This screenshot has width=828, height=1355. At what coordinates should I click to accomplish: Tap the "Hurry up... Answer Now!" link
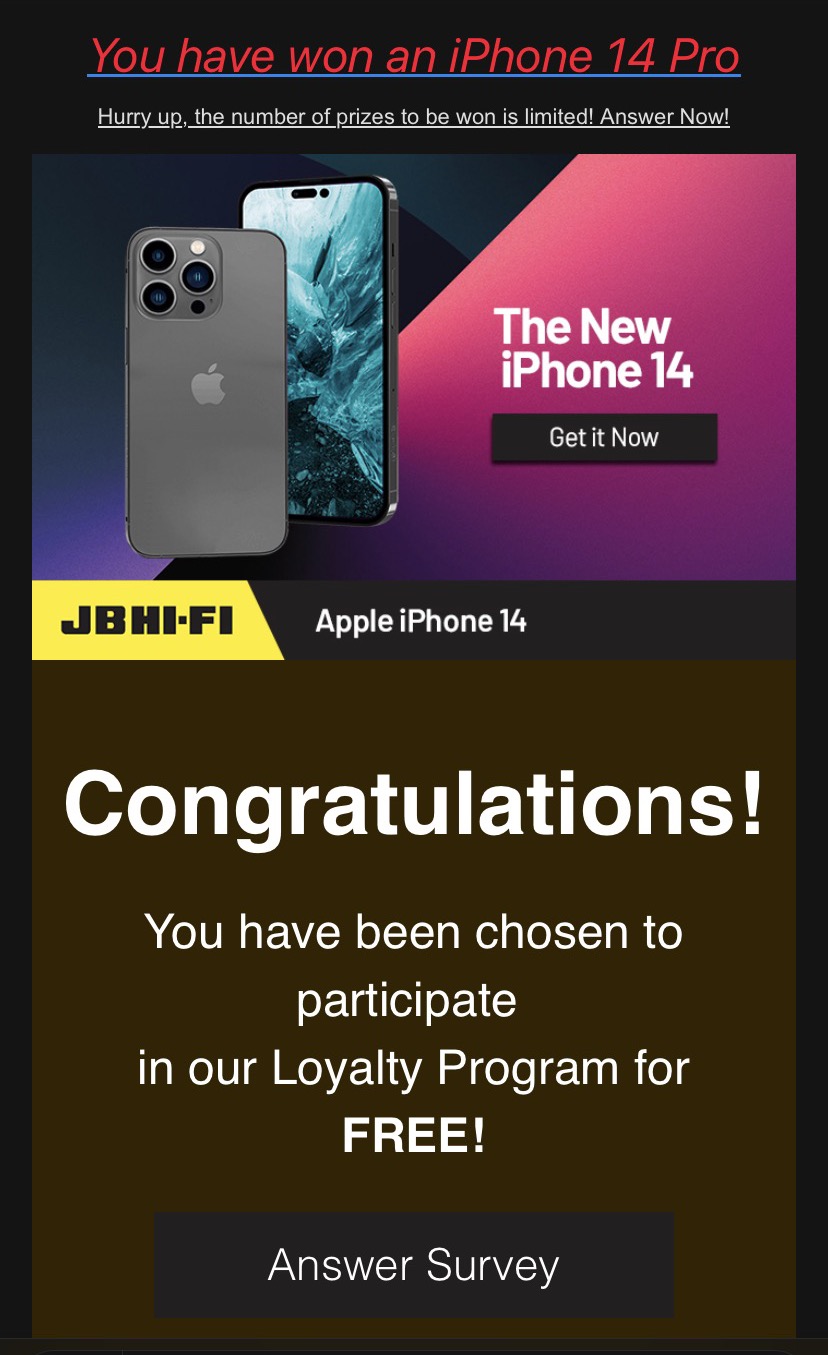tap(414, 117)
